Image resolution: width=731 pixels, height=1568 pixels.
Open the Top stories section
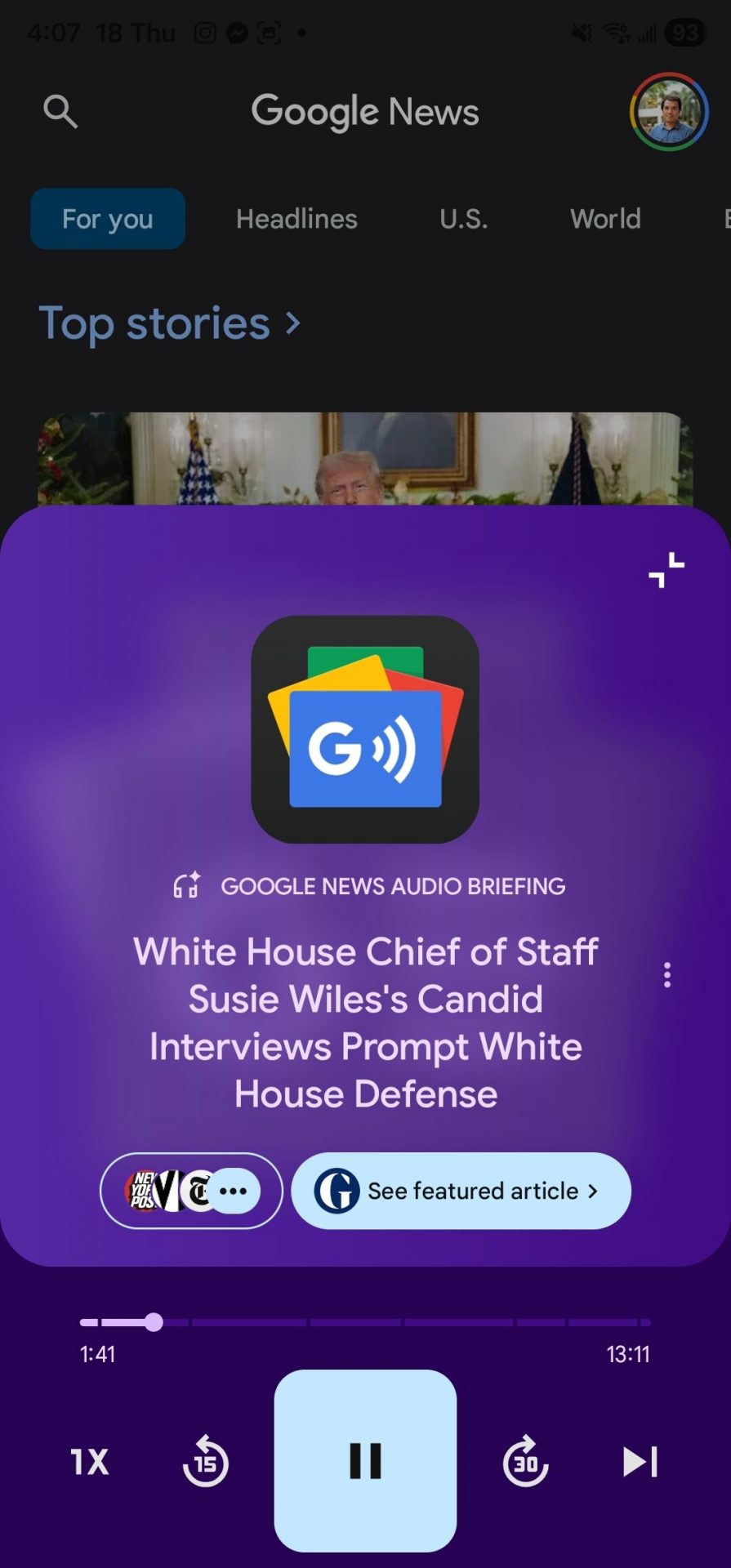click(170, 323)
